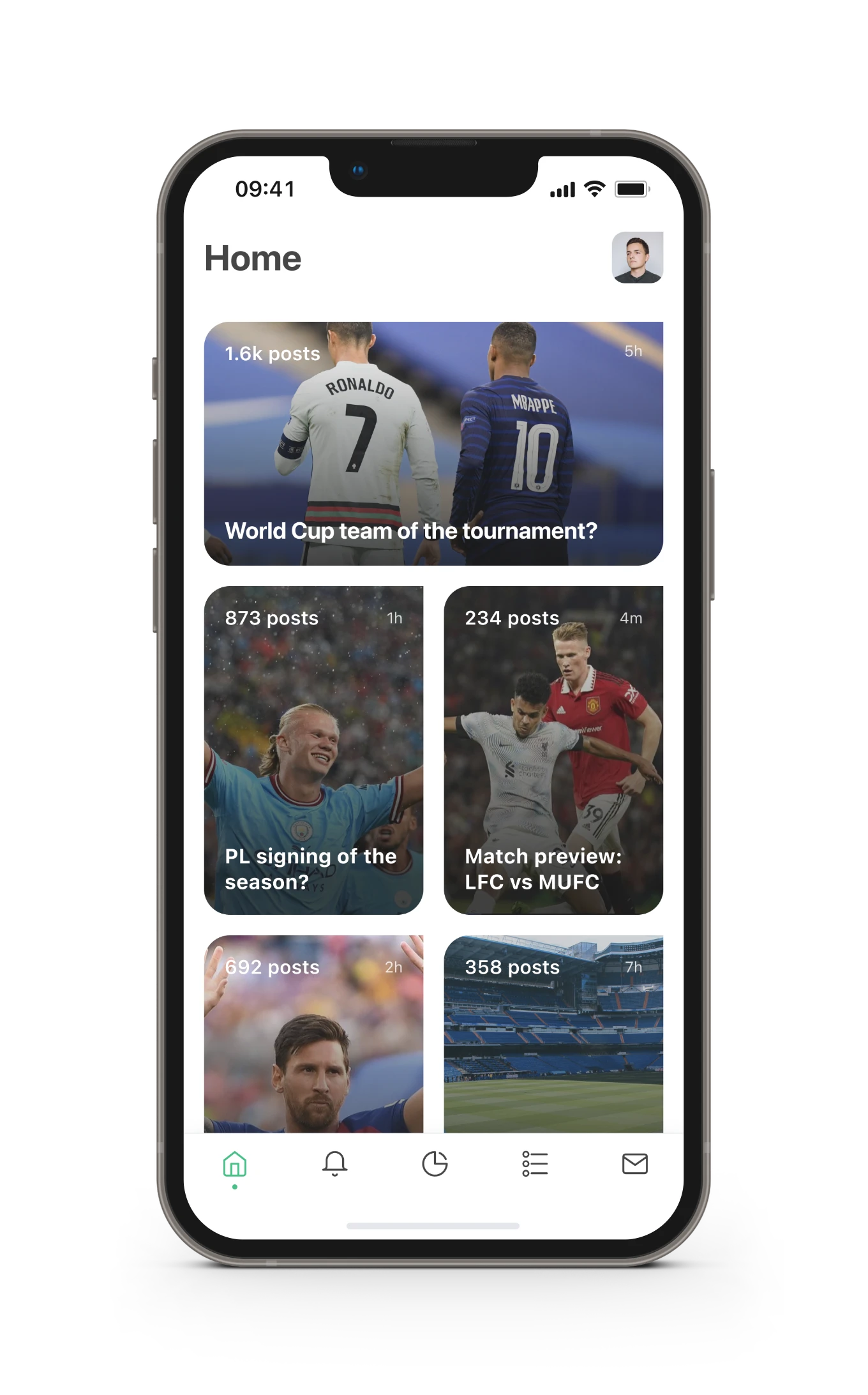
Task: Tap the pie chart stats icon
Action: pos(434,1162)
